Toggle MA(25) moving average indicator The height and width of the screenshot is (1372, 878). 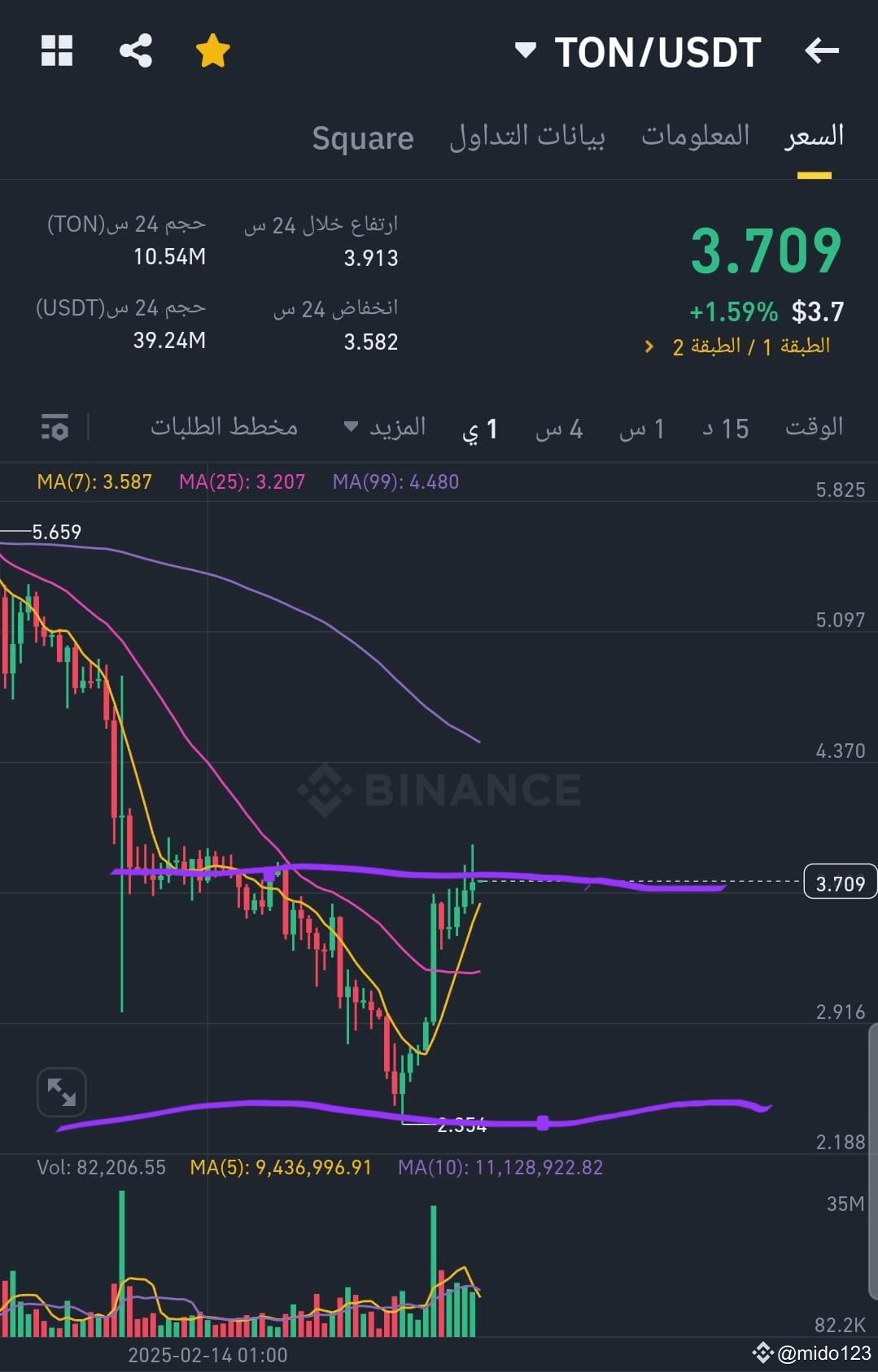point(242,481)
